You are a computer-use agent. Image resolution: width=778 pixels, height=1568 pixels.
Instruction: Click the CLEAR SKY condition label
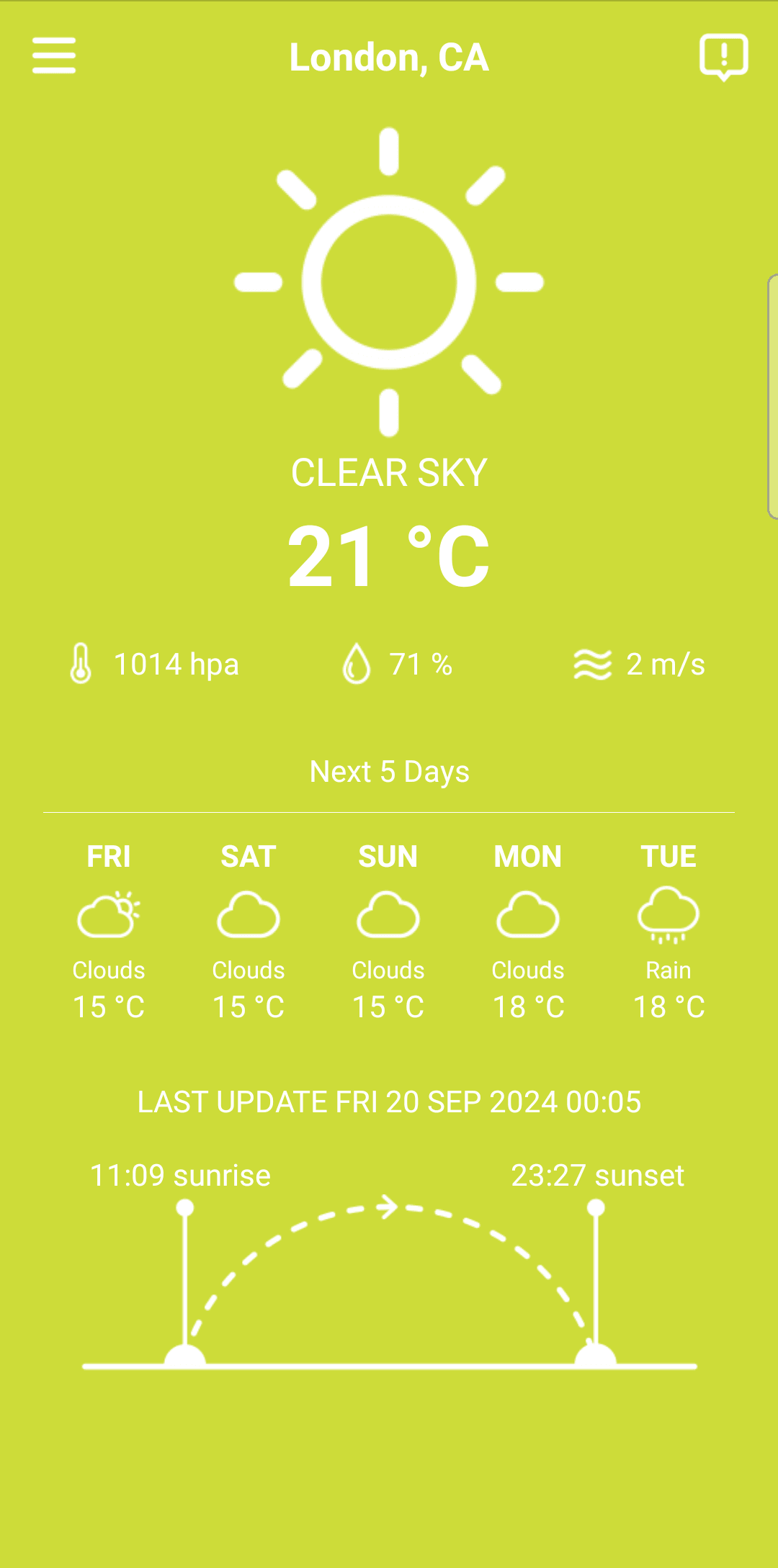point(389,472)
